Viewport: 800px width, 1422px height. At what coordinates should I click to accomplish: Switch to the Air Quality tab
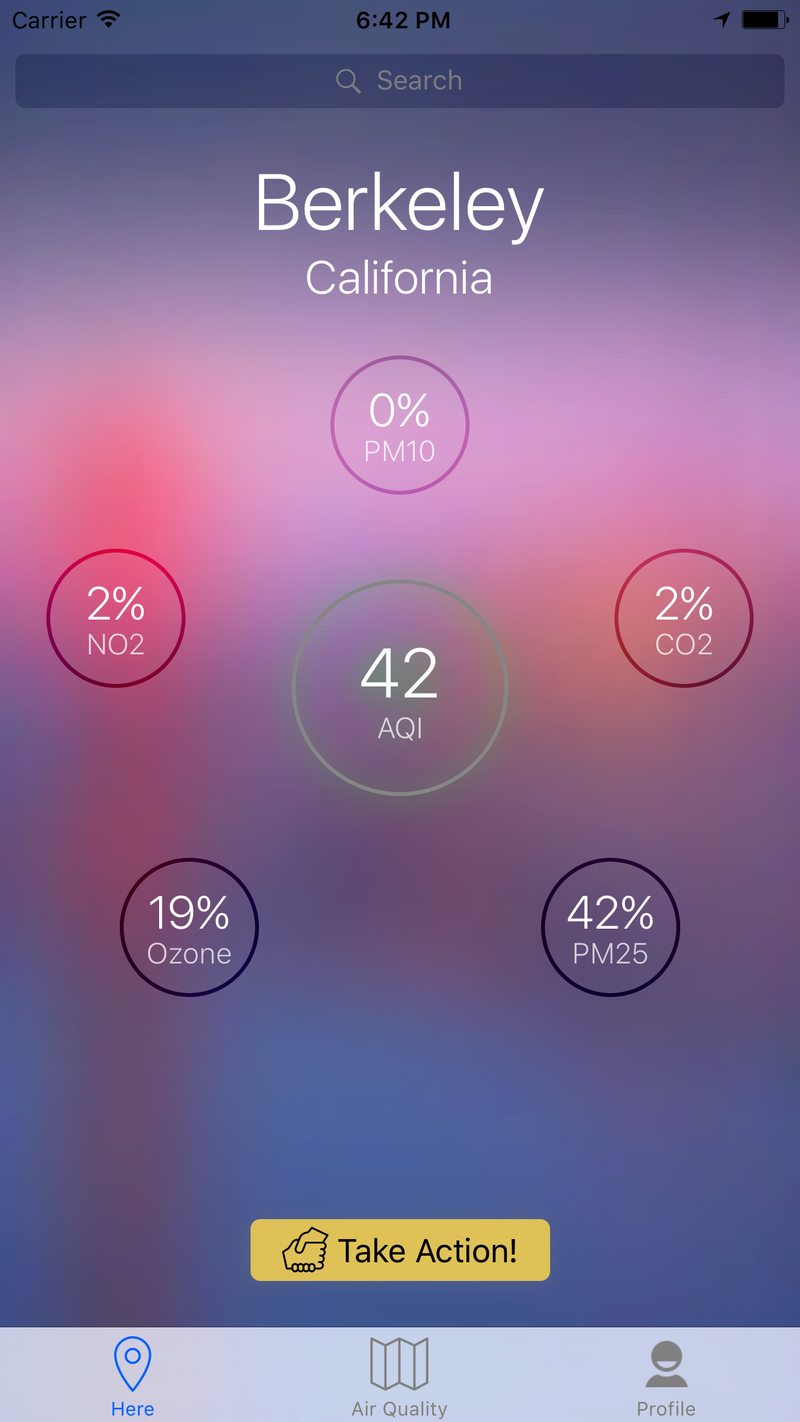pos(400,1376)
